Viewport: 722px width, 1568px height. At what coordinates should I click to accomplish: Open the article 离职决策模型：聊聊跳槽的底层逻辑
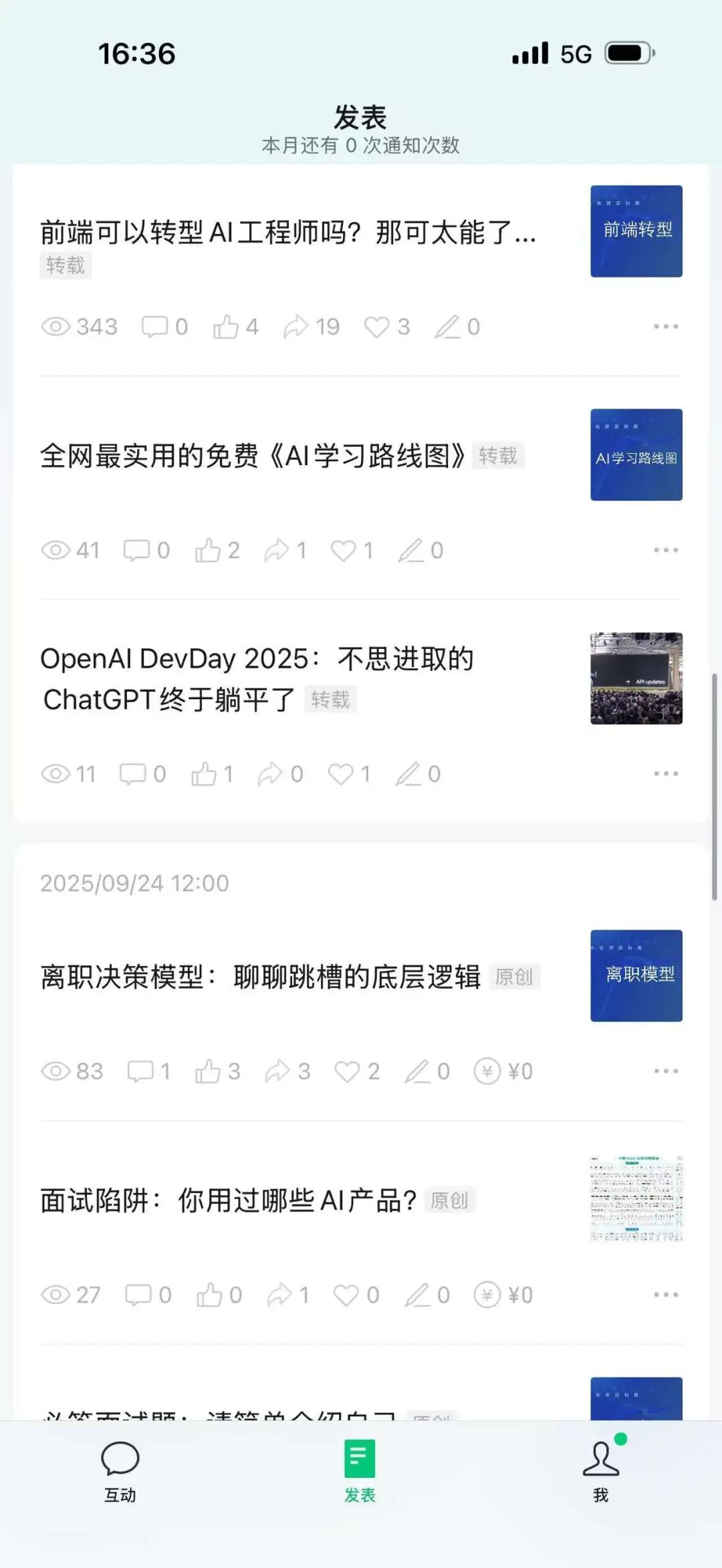coord(261,977)
